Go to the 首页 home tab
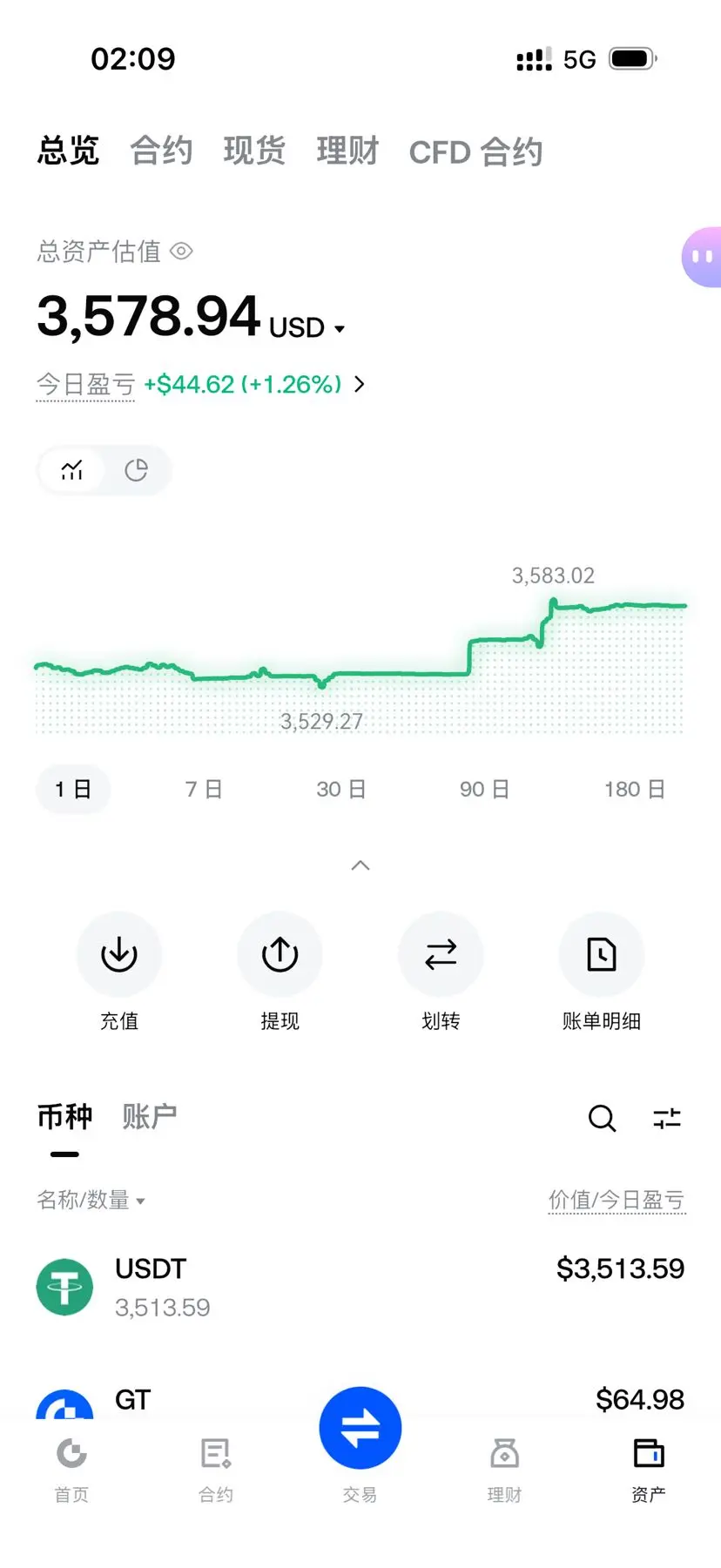The width and height of the screenshot is (721, 1568). coord(71,1470)
